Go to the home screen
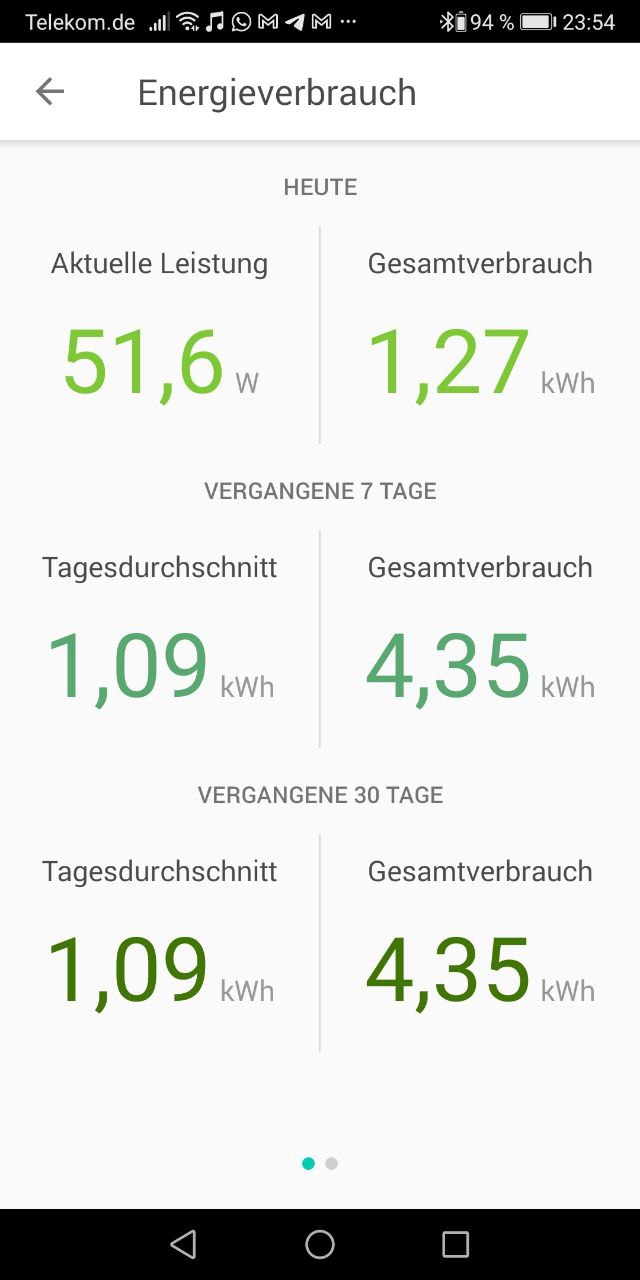 (320, 1244)
